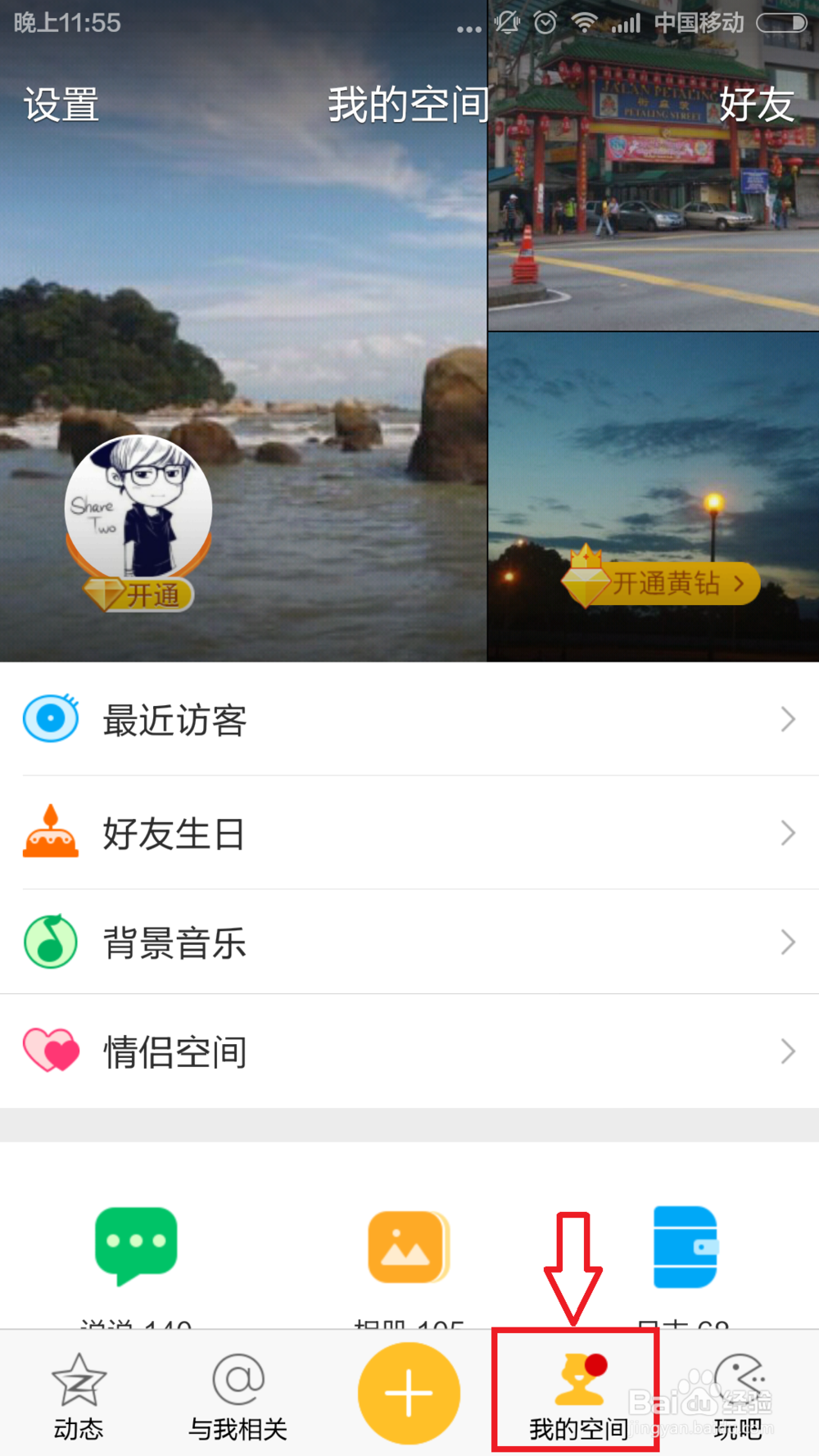Open 情侣空间 couple space
The image size is (819, 1456).
409,1051
